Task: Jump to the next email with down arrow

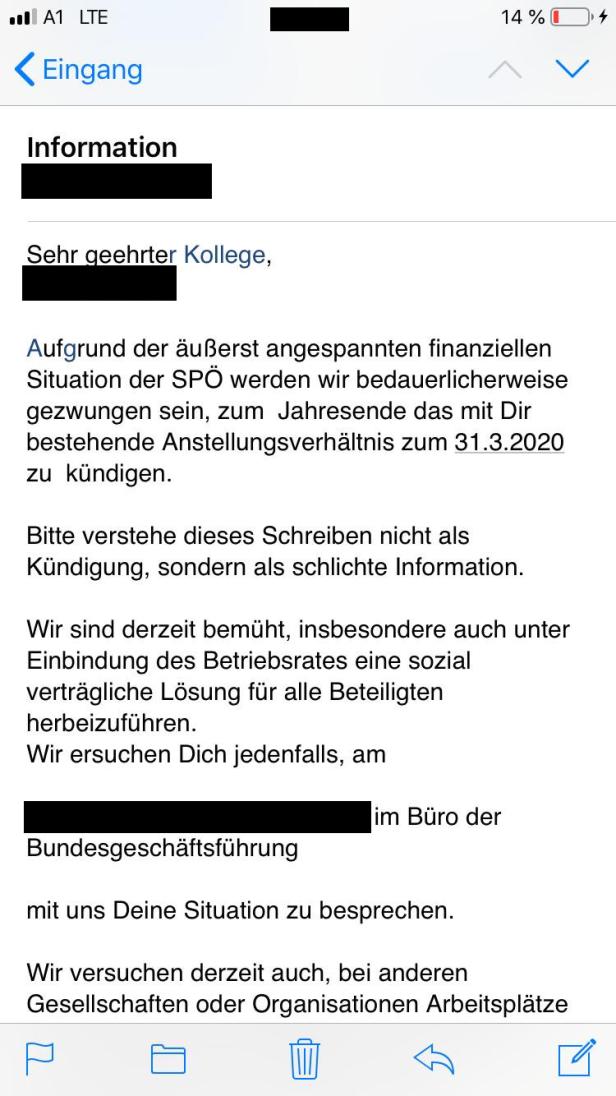Action: tap(572, 68)
